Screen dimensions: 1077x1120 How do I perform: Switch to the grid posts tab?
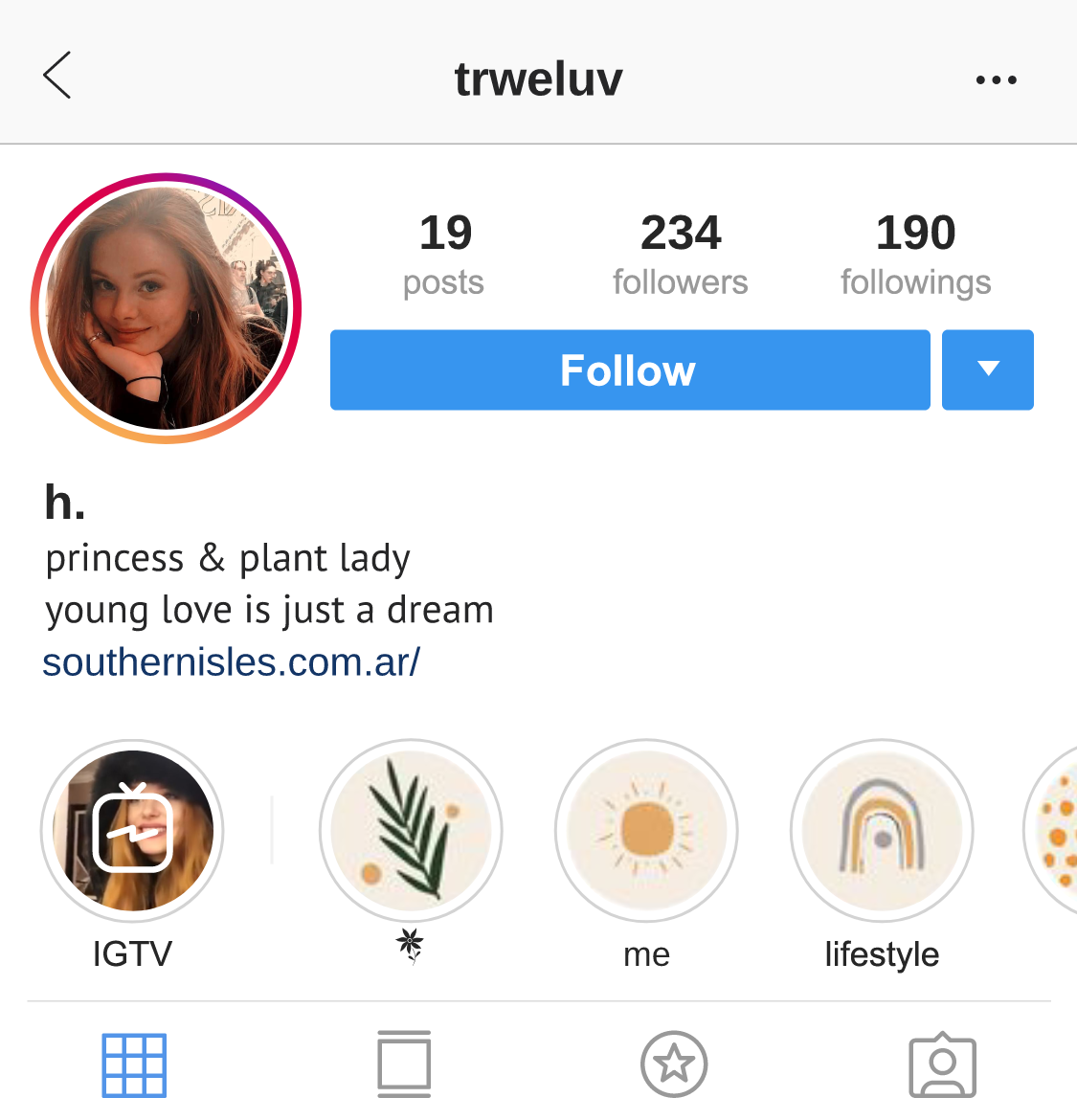[x=134, y=1064]
